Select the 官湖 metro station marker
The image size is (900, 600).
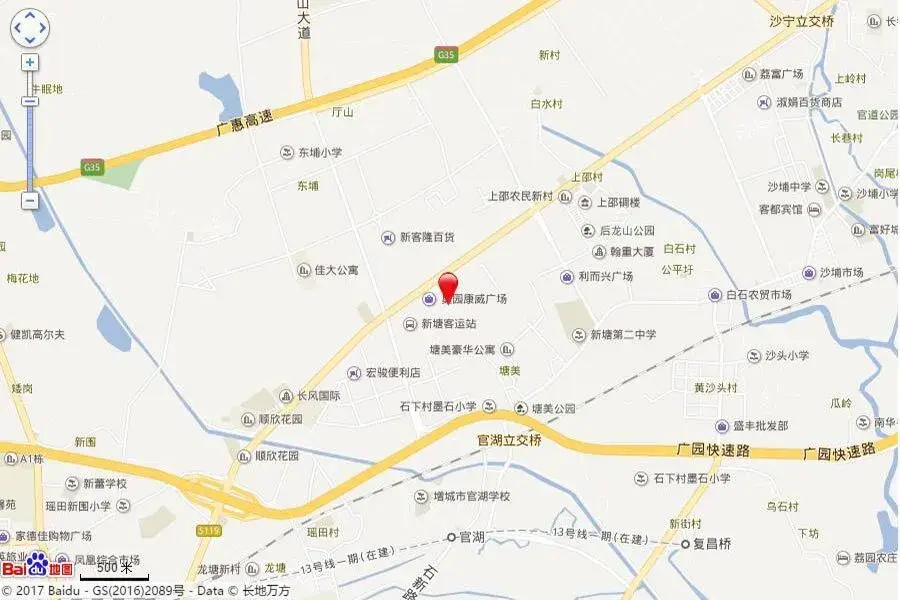(451, 538)
